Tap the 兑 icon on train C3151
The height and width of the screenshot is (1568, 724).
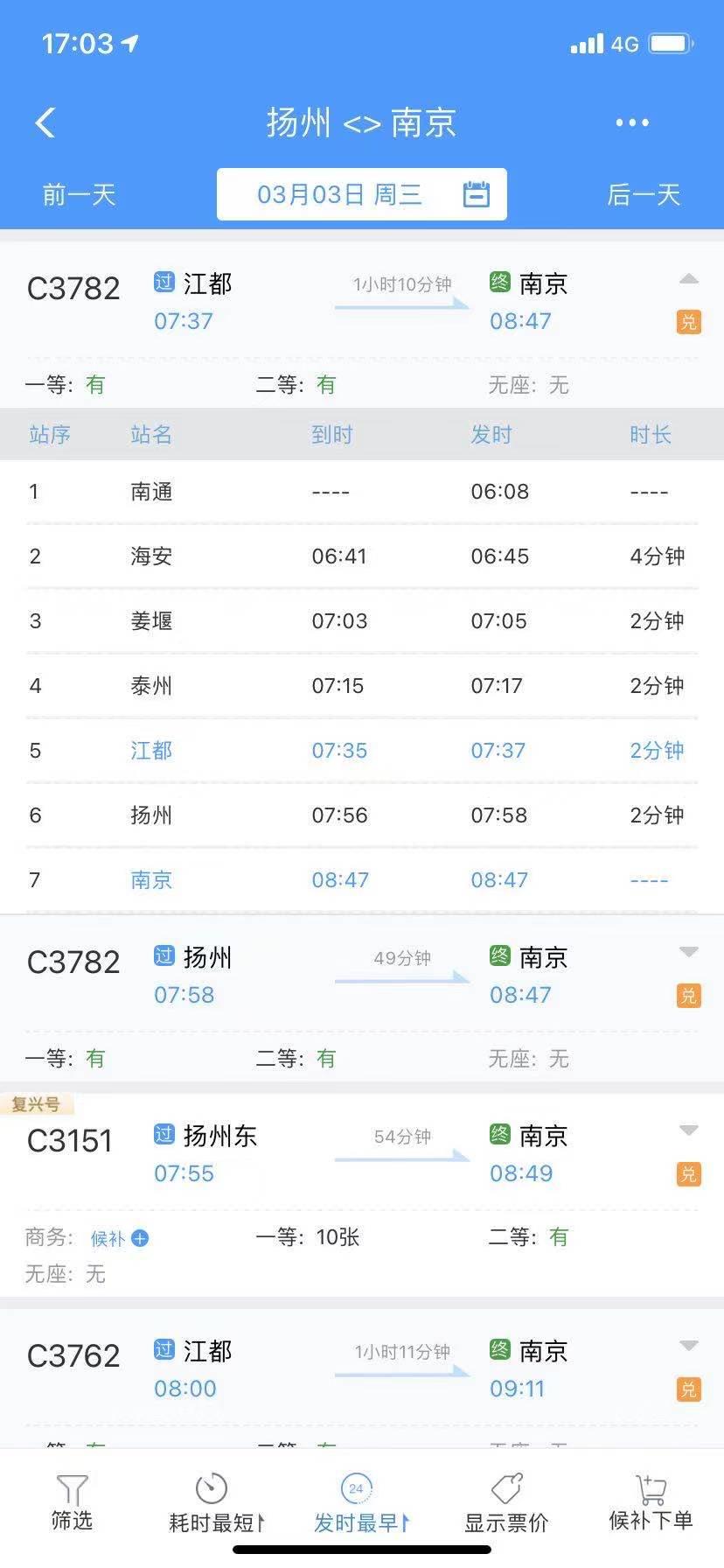[690, 1175]
